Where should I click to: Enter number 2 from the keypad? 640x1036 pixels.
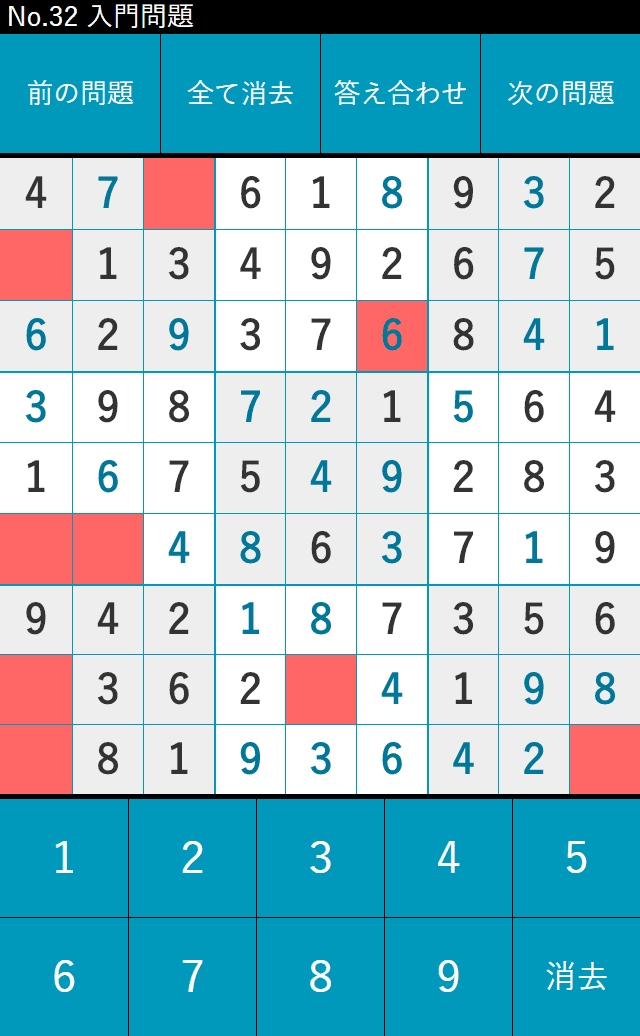[x=192, y=858]
